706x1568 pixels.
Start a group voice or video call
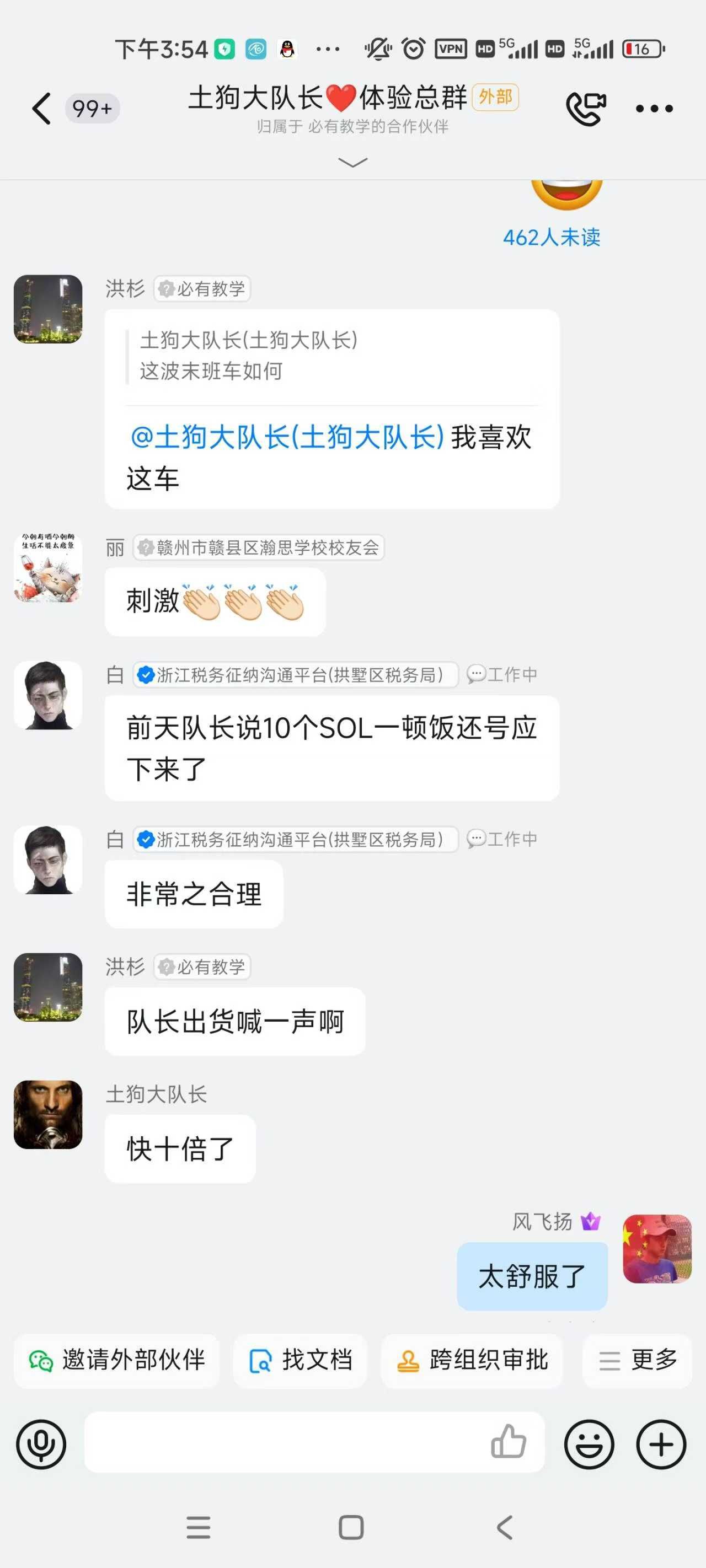click(585, 109)
